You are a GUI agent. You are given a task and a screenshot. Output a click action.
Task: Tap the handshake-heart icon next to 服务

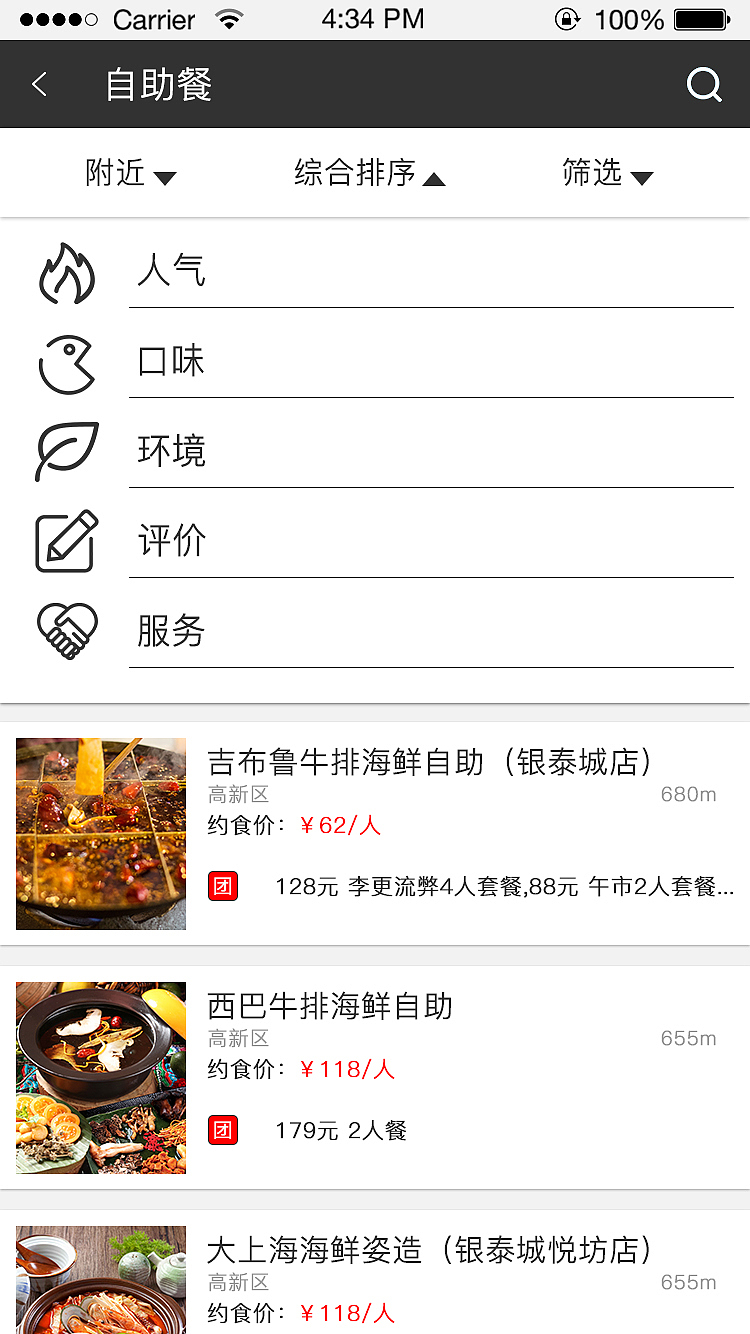(66, 629)
